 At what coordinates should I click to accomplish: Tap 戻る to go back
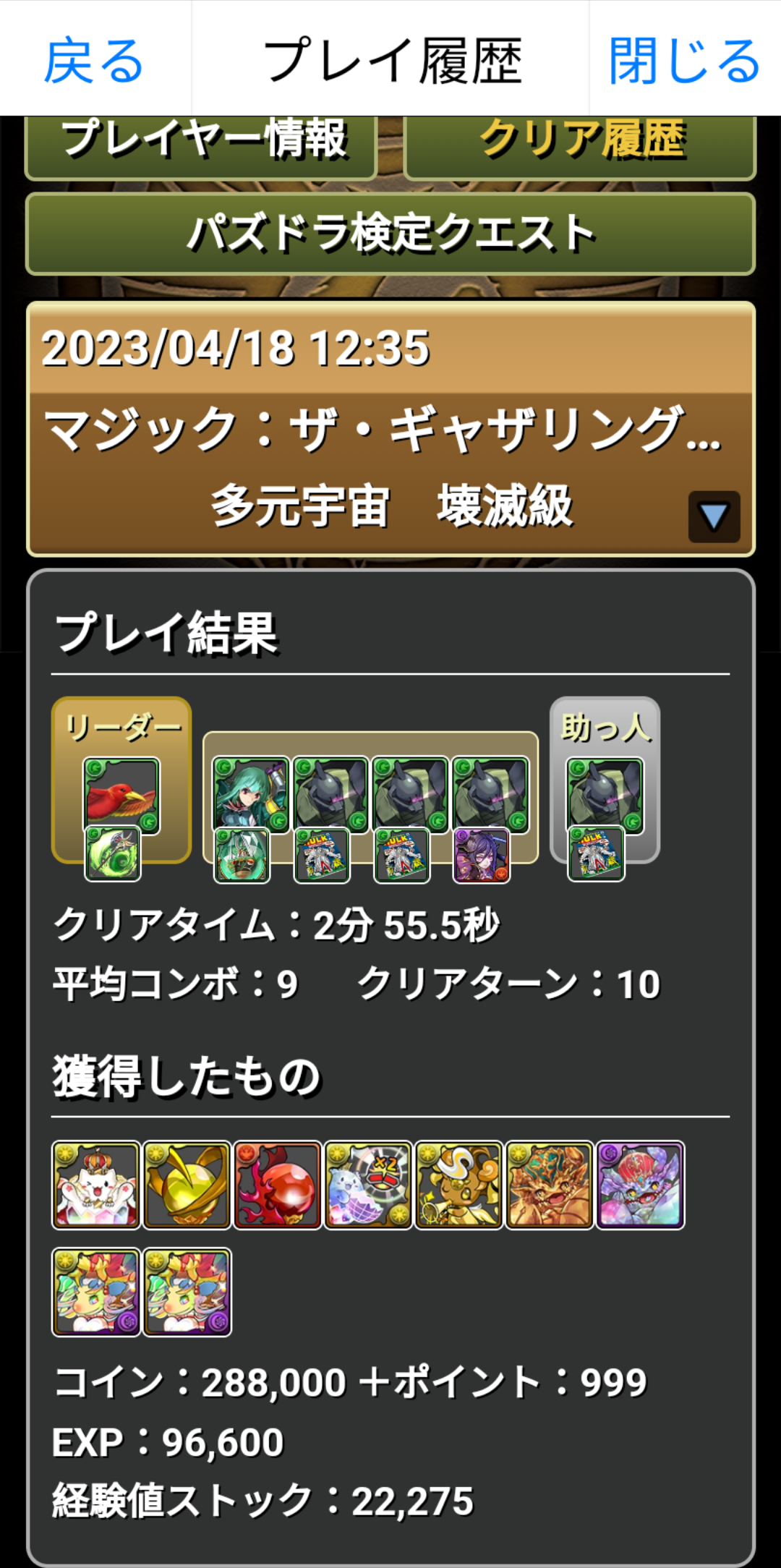click(x=94, y=61)
